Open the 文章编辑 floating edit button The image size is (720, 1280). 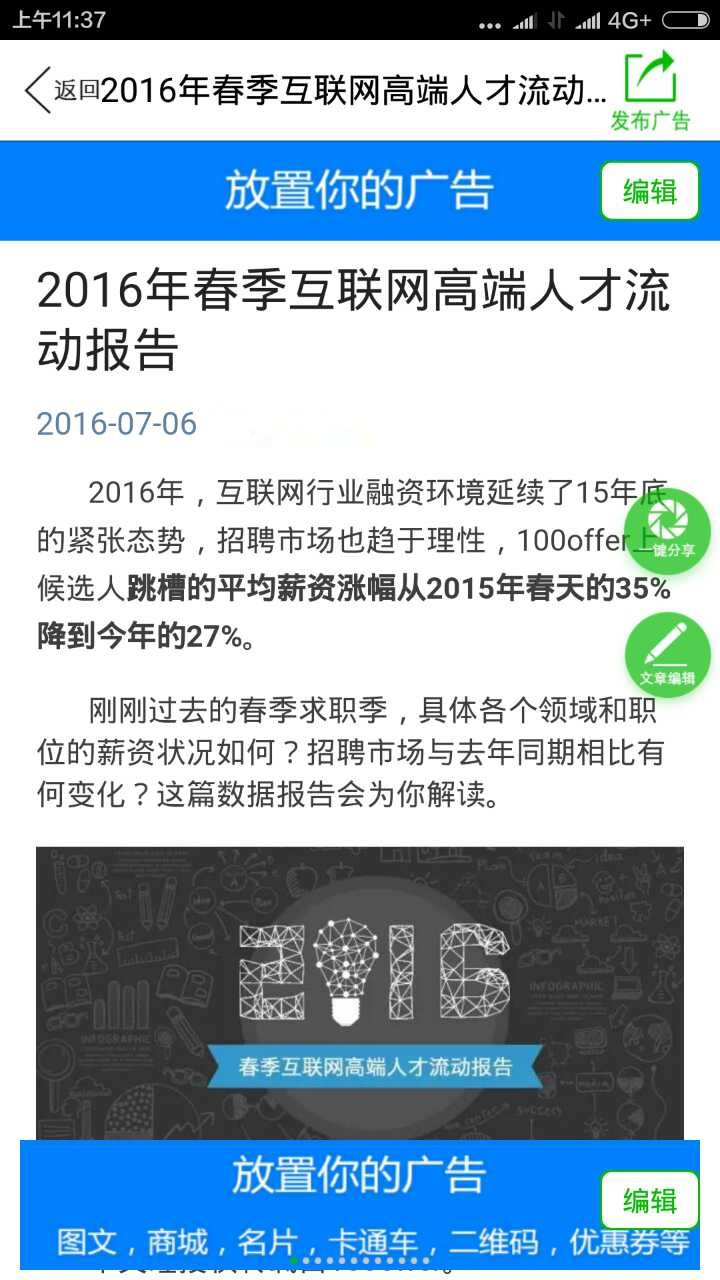point(667,656)
